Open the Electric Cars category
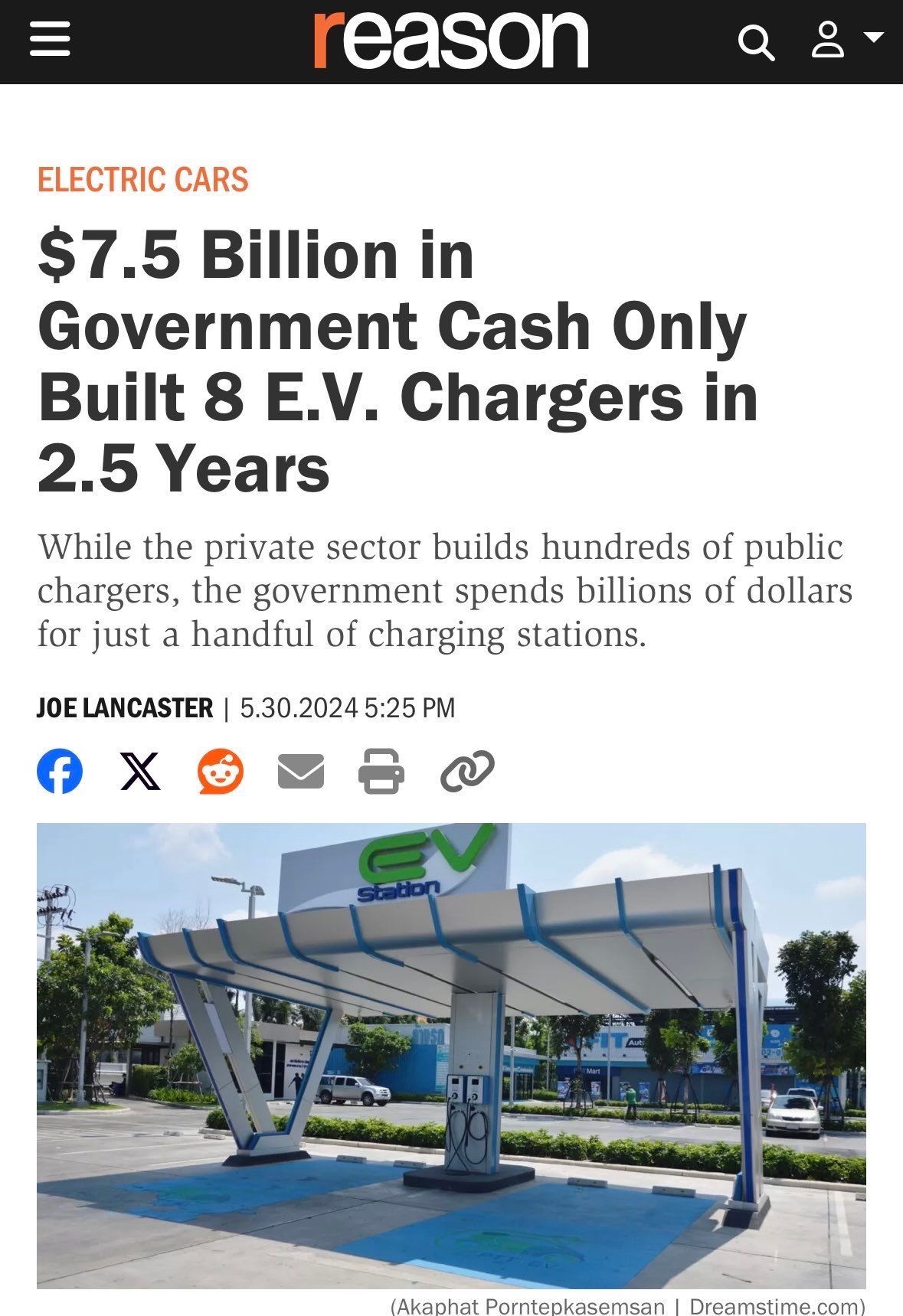 tap(142, 179)
